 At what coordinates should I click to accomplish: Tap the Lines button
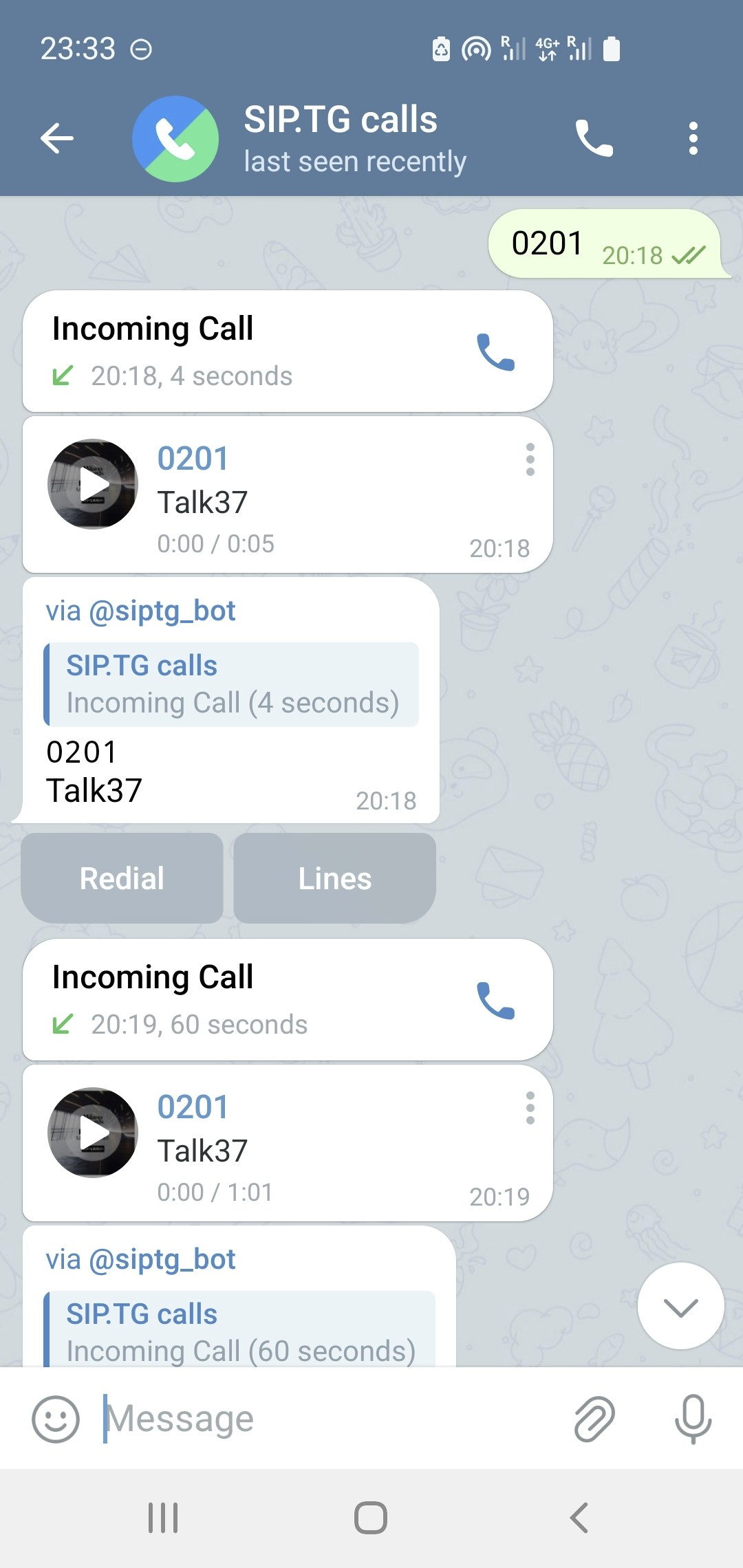334,878
